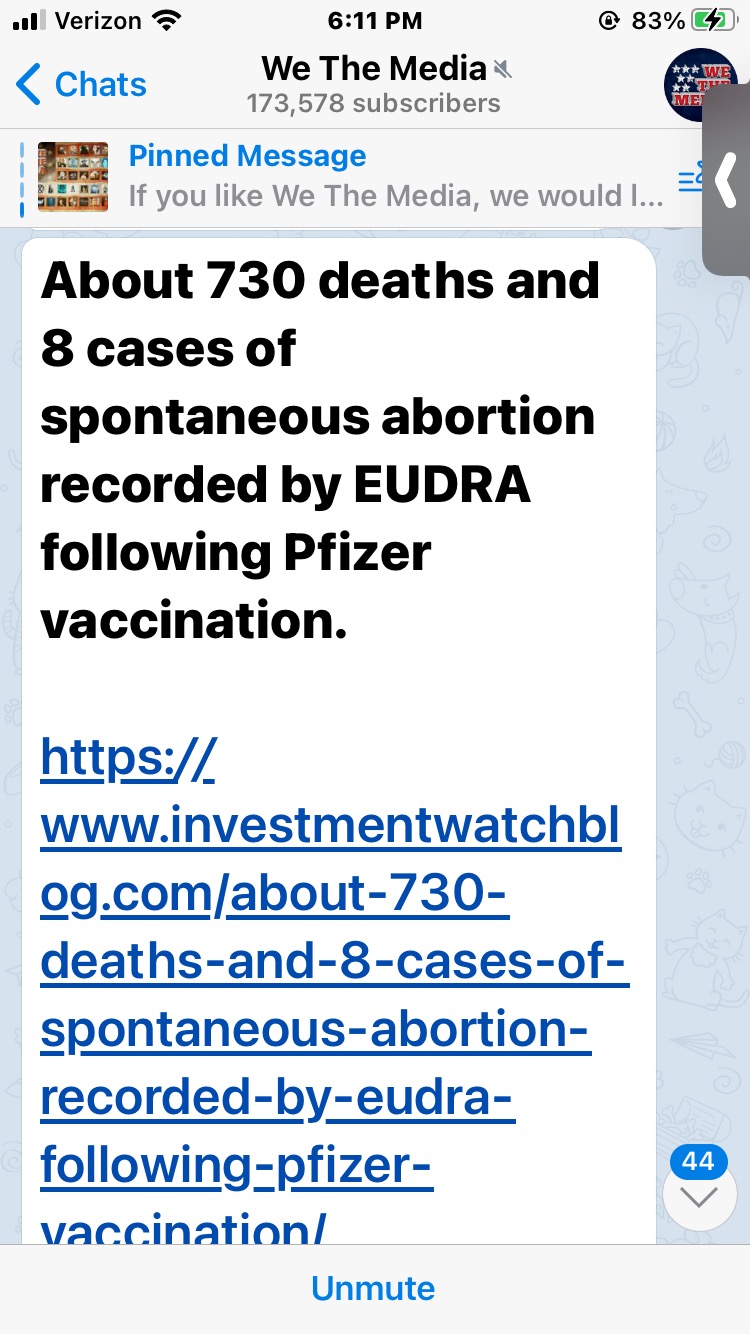750x1334 pixels.
Task: Open the pinned message
Action: (x=395, y=177)
